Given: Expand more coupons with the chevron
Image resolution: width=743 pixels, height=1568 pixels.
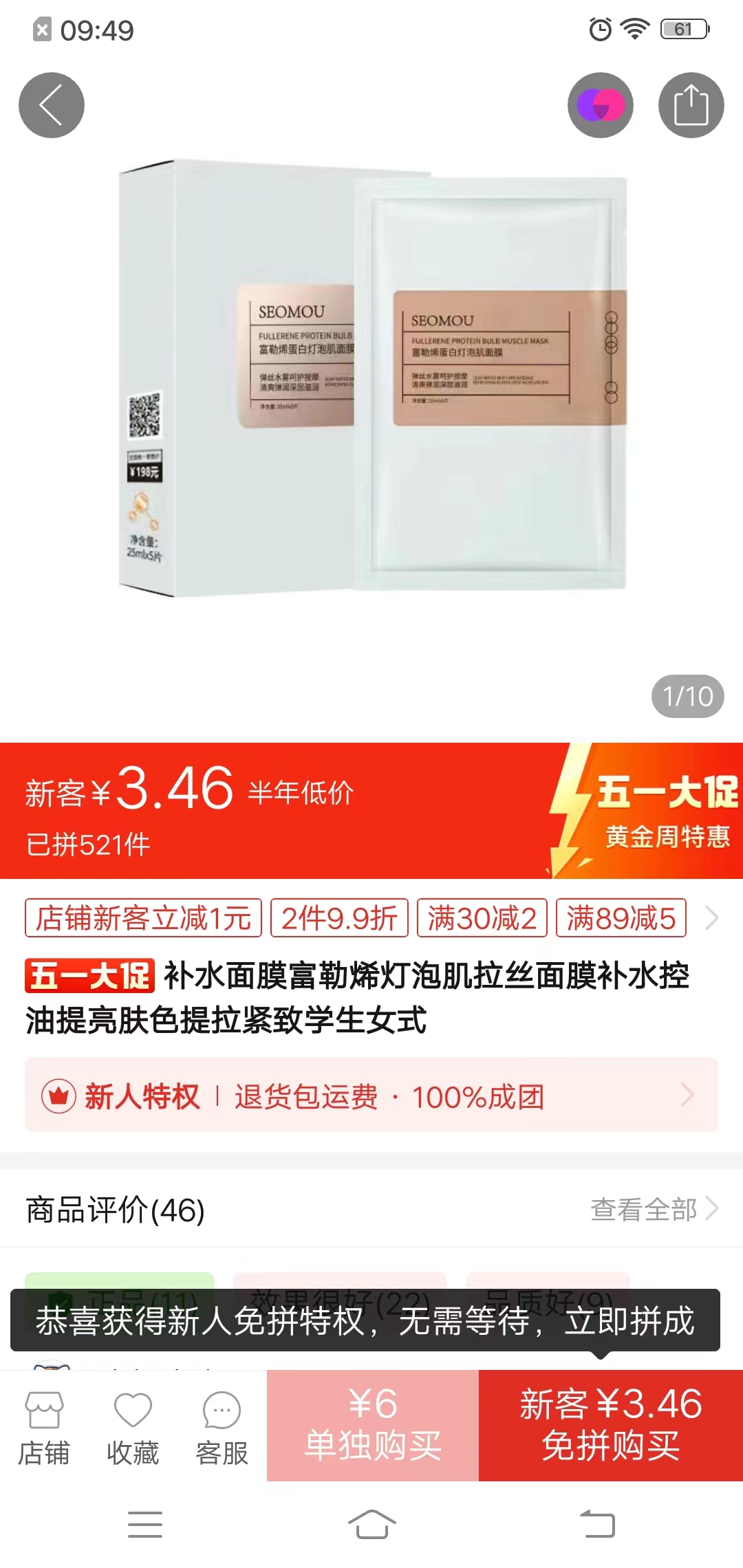Looking at the screenshot, I should pyautogui.click(x=713, y=918).
